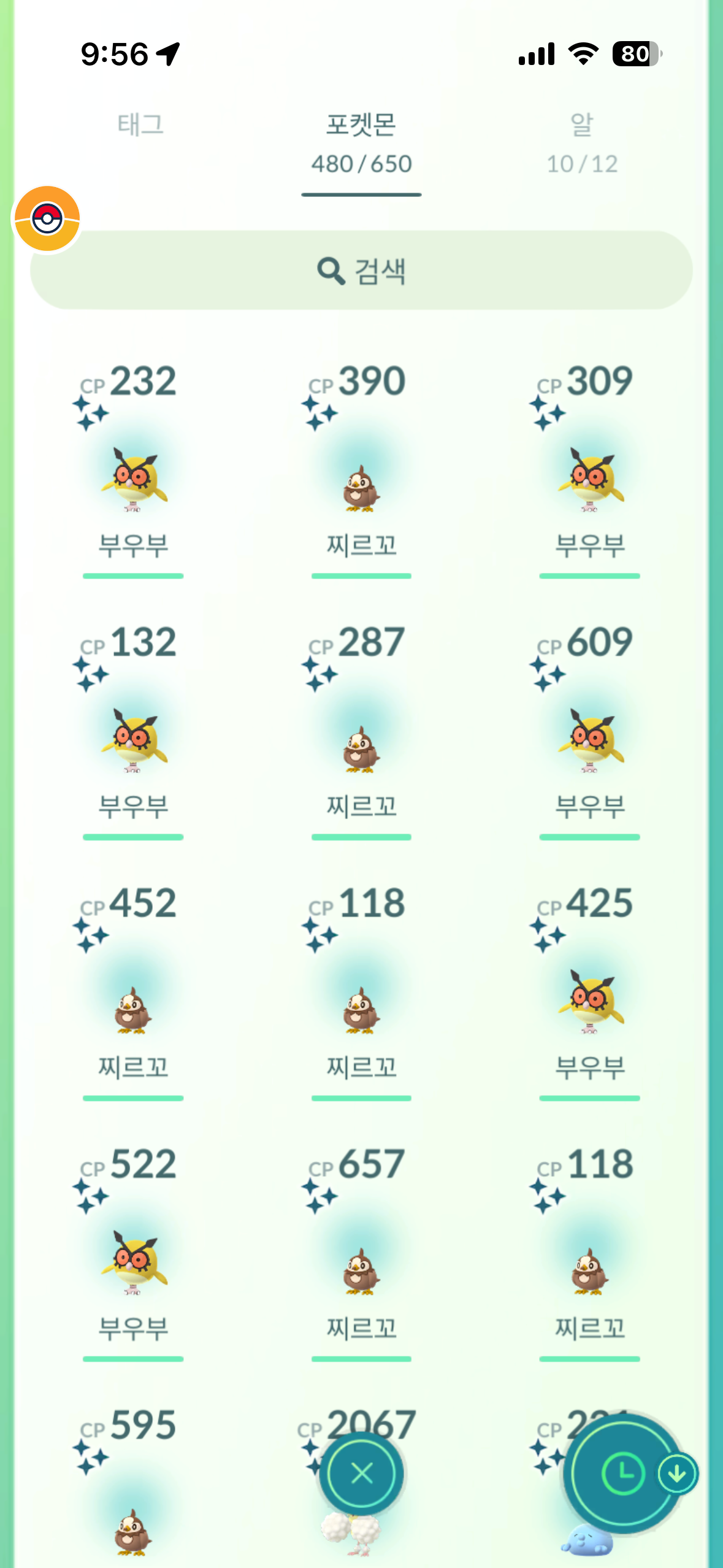Open the sort order clock button
This screenshot has width=723, height=1568.
(622, 1473)
